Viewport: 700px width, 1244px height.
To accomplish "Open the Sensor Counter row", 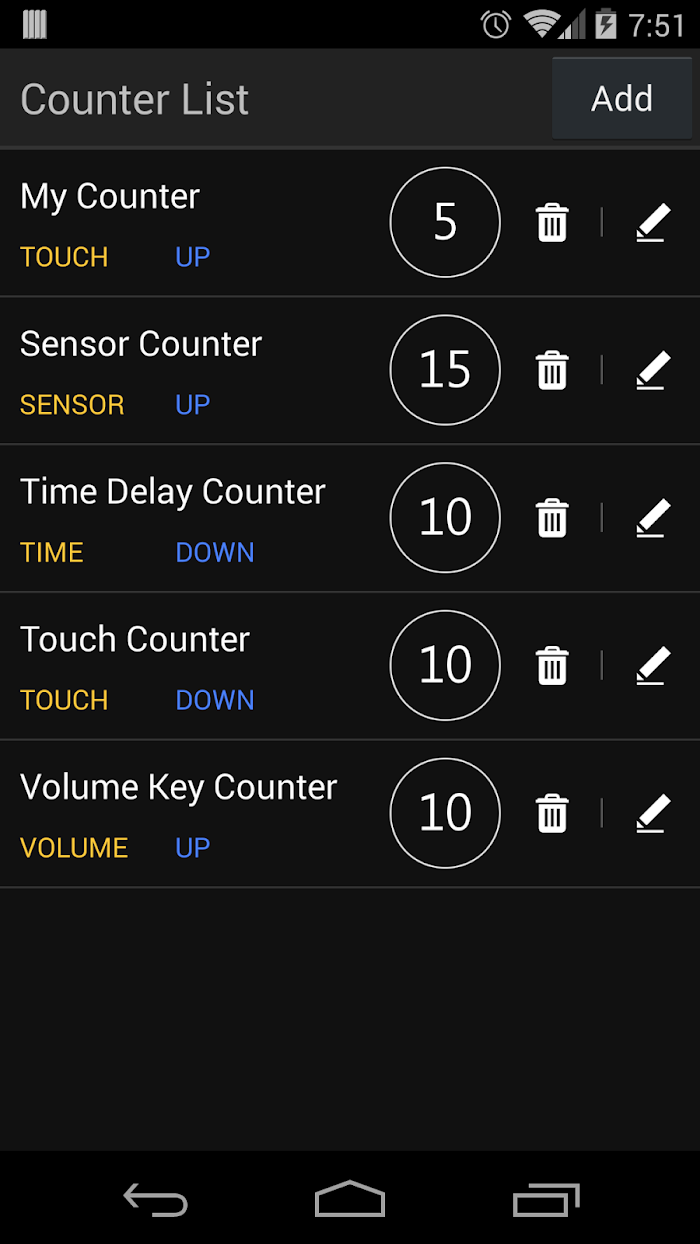I will [x=350, y=370].
